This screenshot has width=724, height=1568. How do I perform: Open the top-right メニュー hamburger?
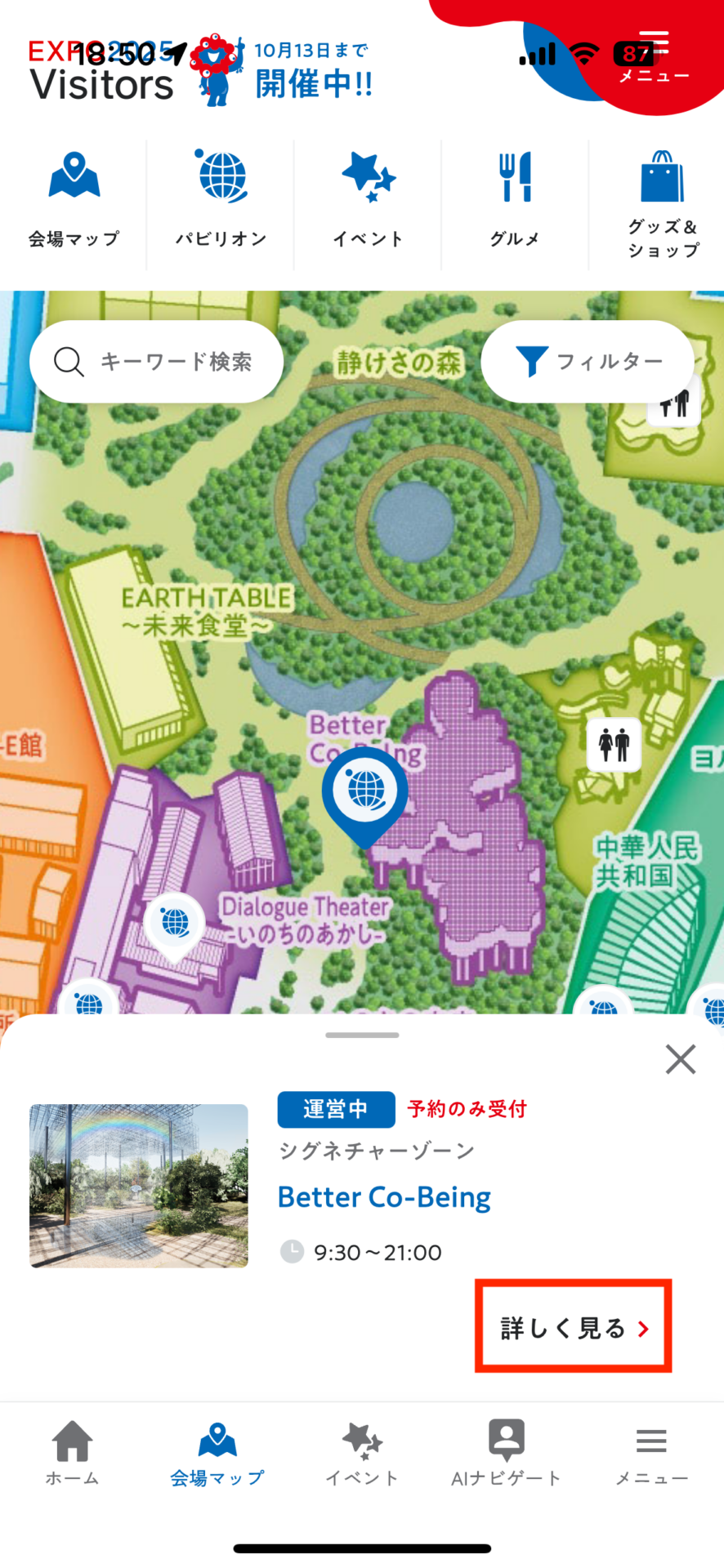pos(654,56)
